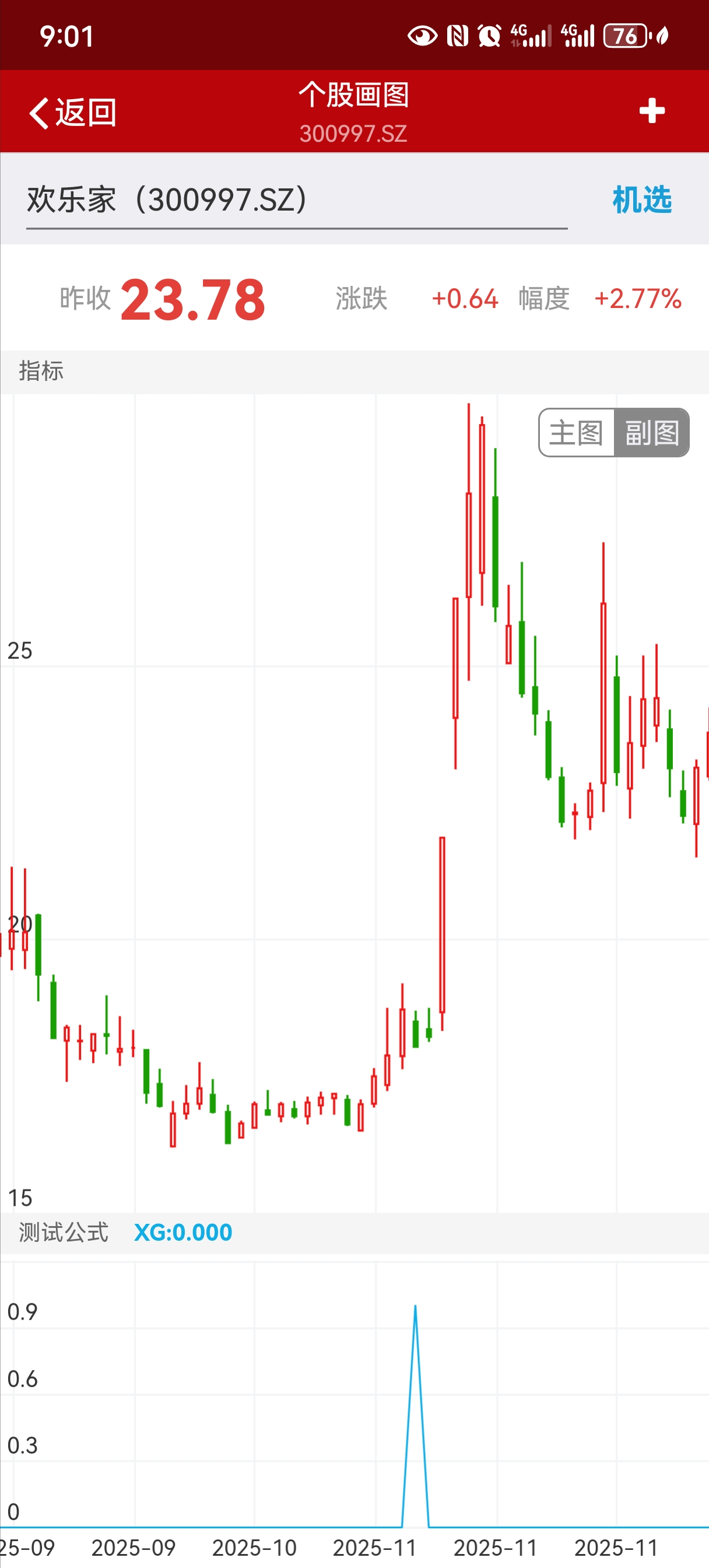Tap the plus icon in the header
This screenshot has width=709, height=1568.
click(651, 111)
